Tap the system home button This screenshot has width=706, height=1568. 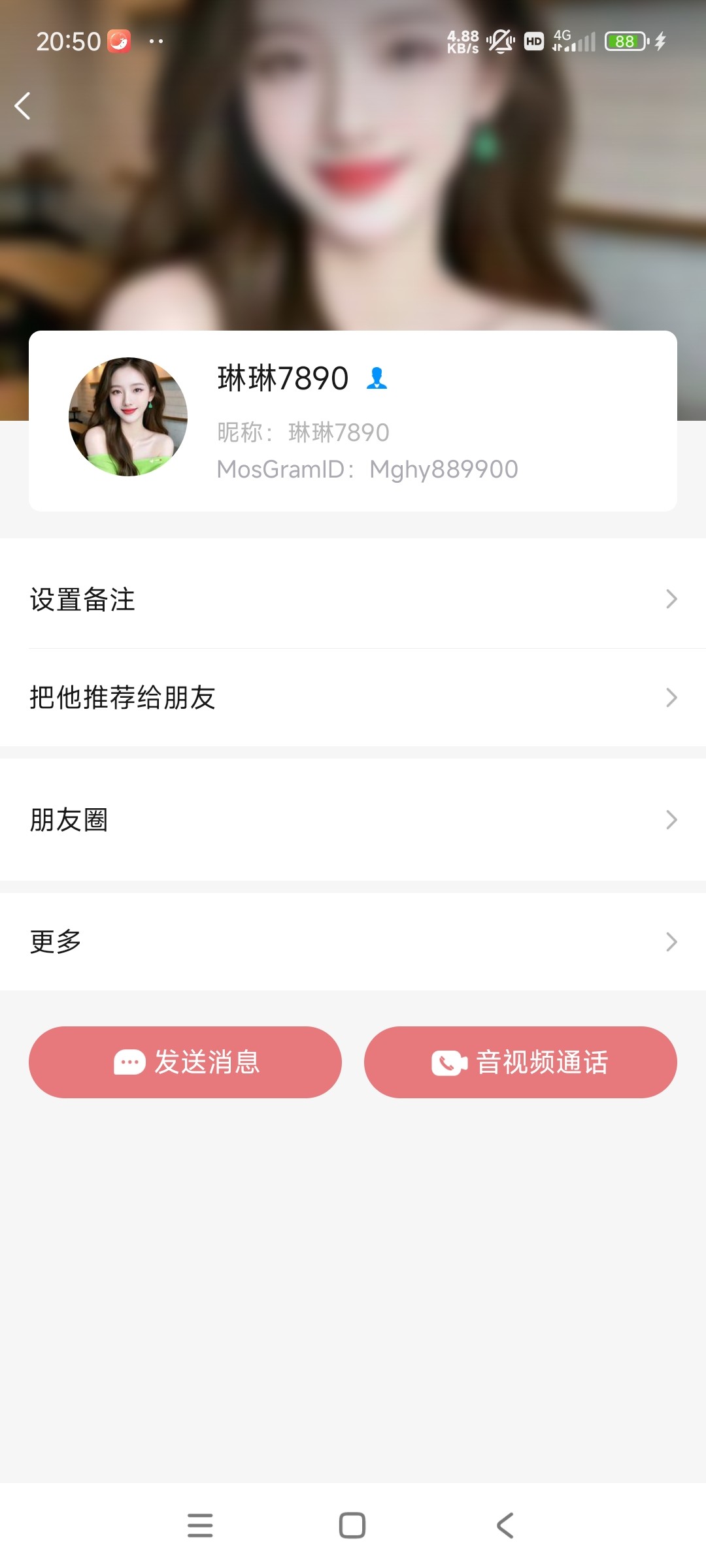352,1526
